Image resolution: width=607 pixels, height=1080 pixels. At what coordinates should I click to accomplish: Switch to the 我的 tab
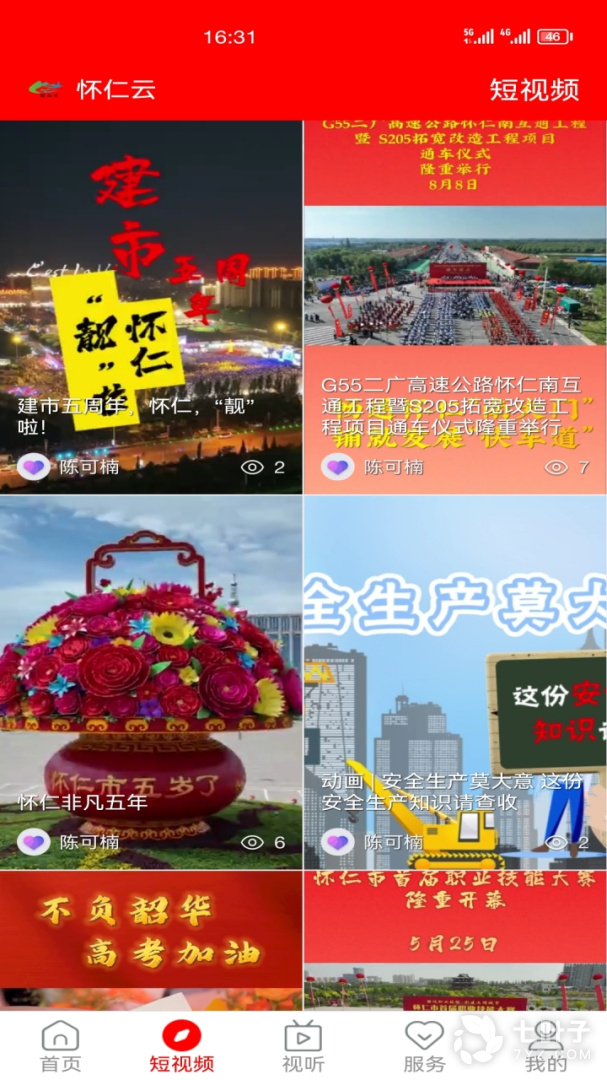click(x=546, y=1046)
